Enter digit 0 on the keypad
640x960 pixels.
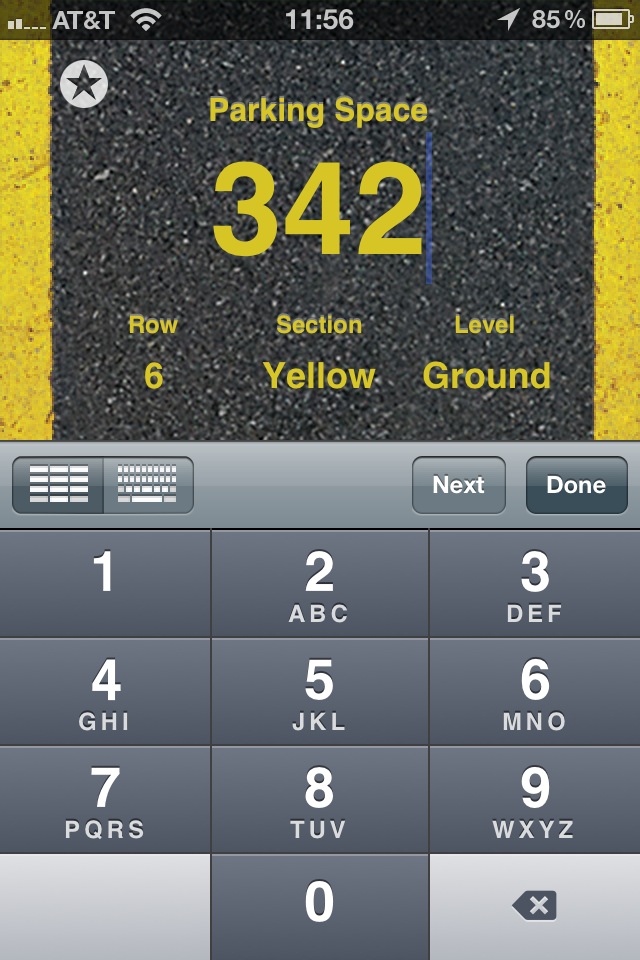pyautogui.click(x=319, y=905)
